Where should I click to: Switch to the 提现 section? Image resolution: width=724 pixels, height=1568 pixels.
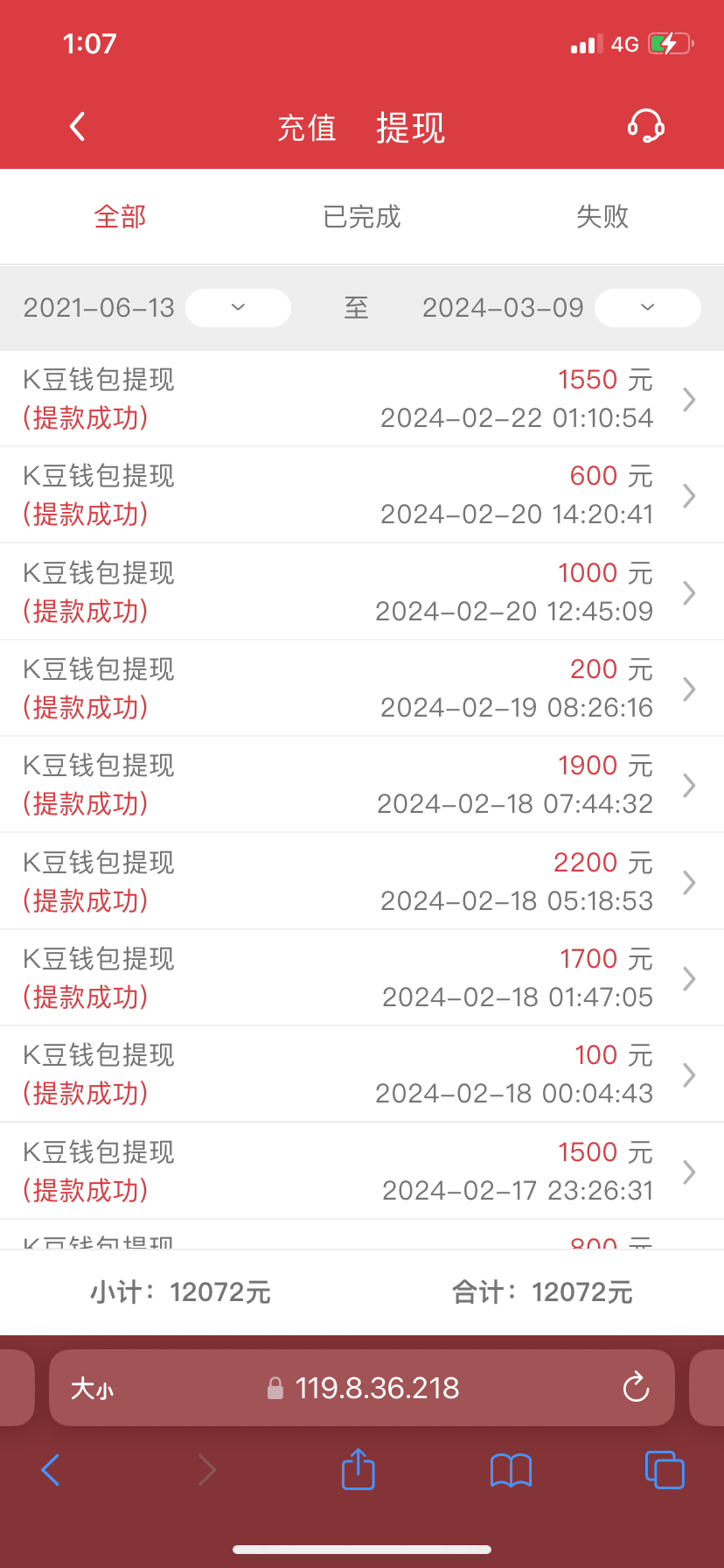(x=410, y=128)
